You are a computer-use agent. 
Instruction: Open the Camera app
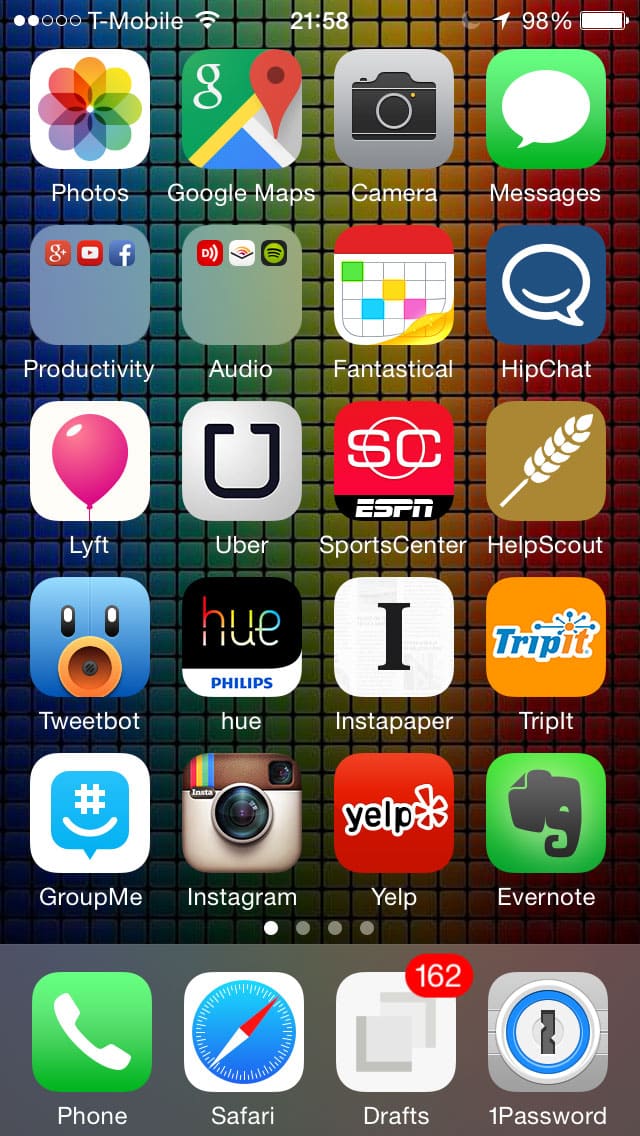(x=394, y=109)
